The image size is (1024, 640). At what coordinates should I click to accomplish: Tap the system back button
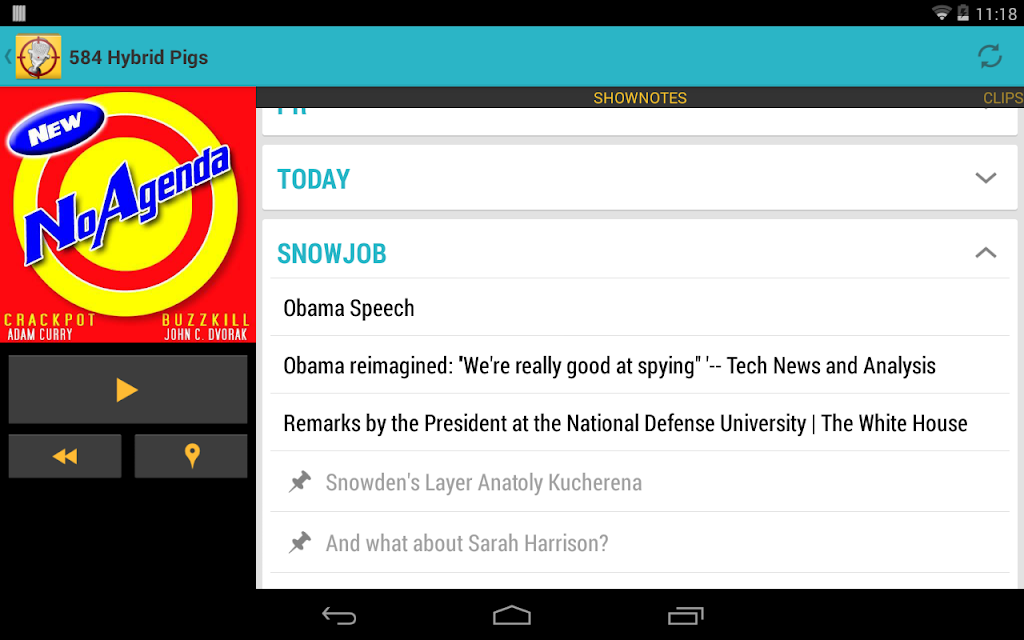pyautogui.click(x=339, y=615)
